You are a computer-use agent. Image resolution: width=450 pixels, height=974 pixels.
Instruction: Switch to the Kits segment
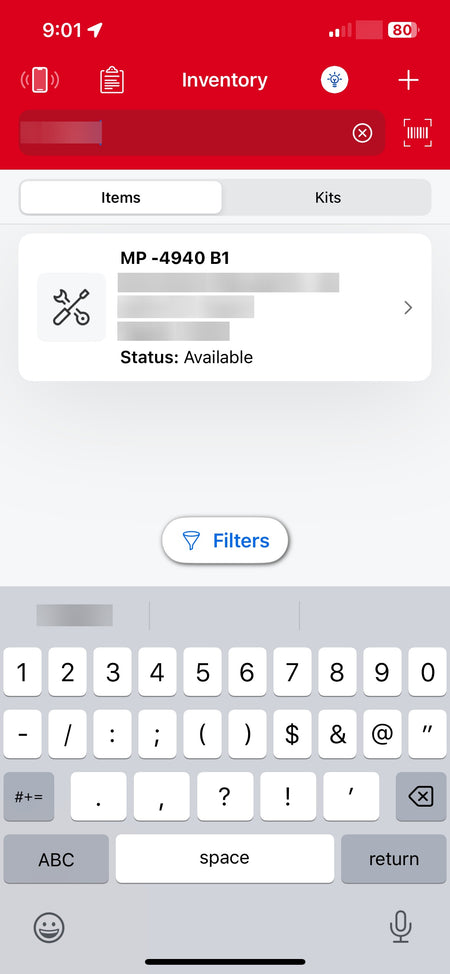coord(328,198)
